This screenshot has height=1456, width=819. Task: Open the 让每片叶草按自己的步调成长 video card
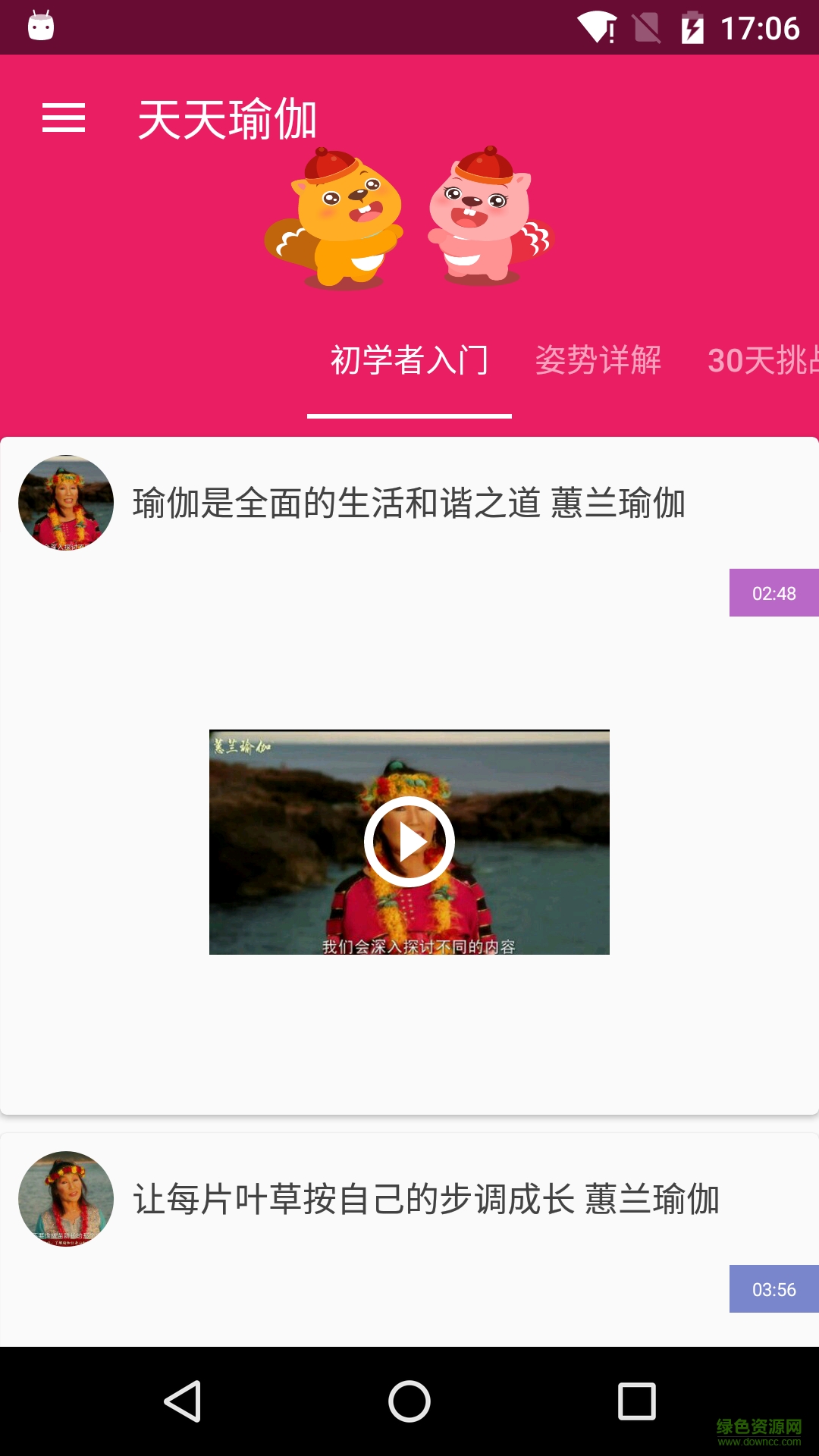coord(425,1200)
